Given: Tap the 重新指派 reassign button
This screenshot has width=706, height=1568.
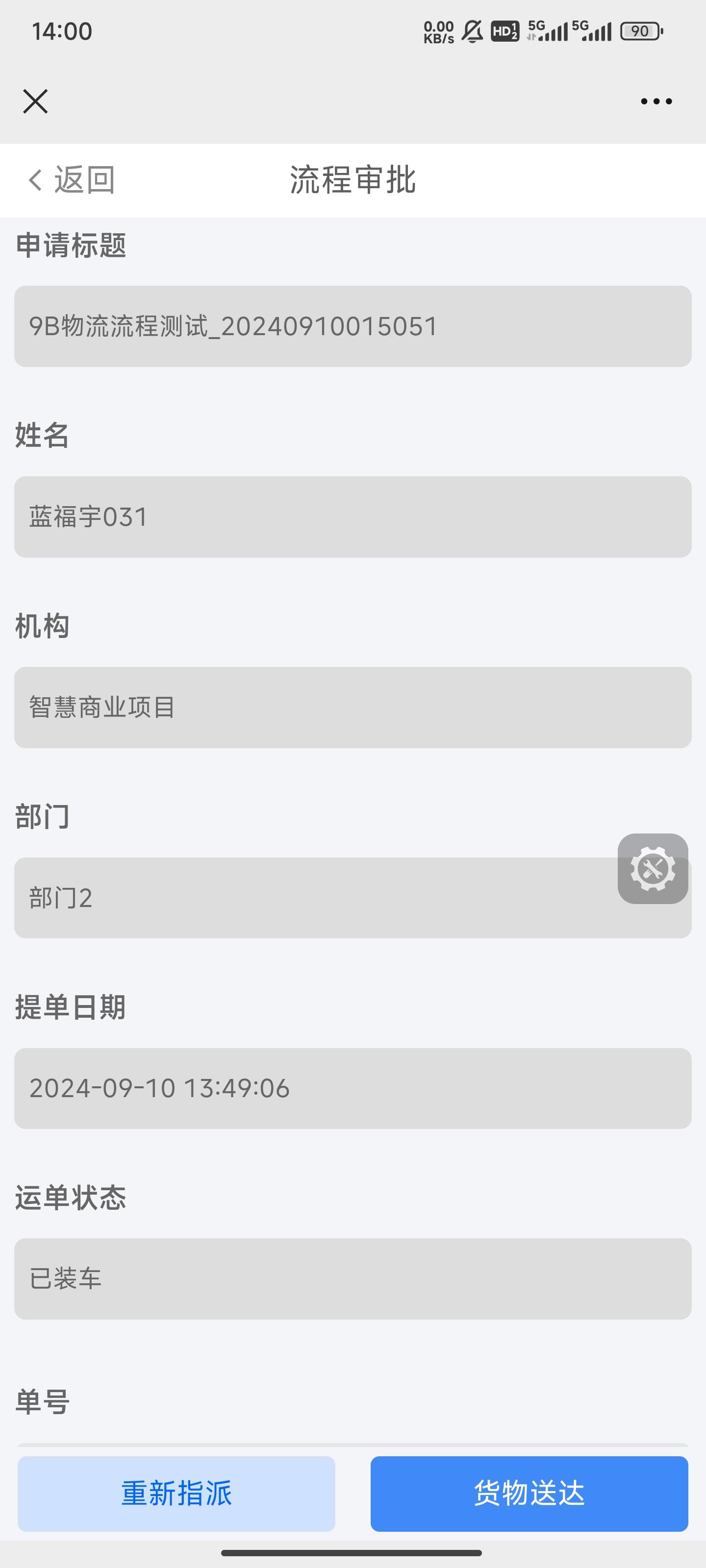Looking at the screenshot, I should point(176,1493).
